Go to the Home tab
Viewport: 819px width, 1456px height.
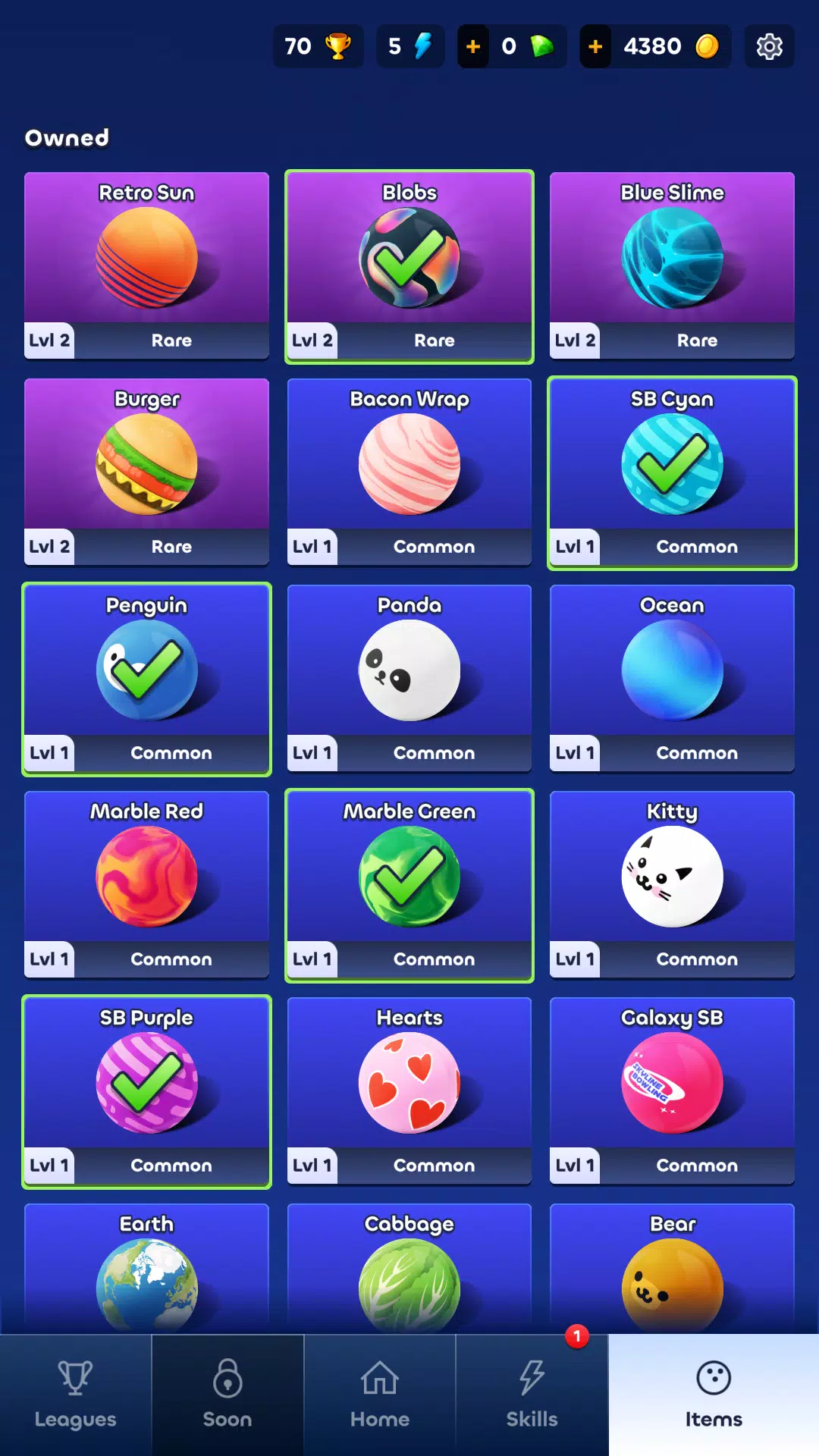(x=379, y=1395)
